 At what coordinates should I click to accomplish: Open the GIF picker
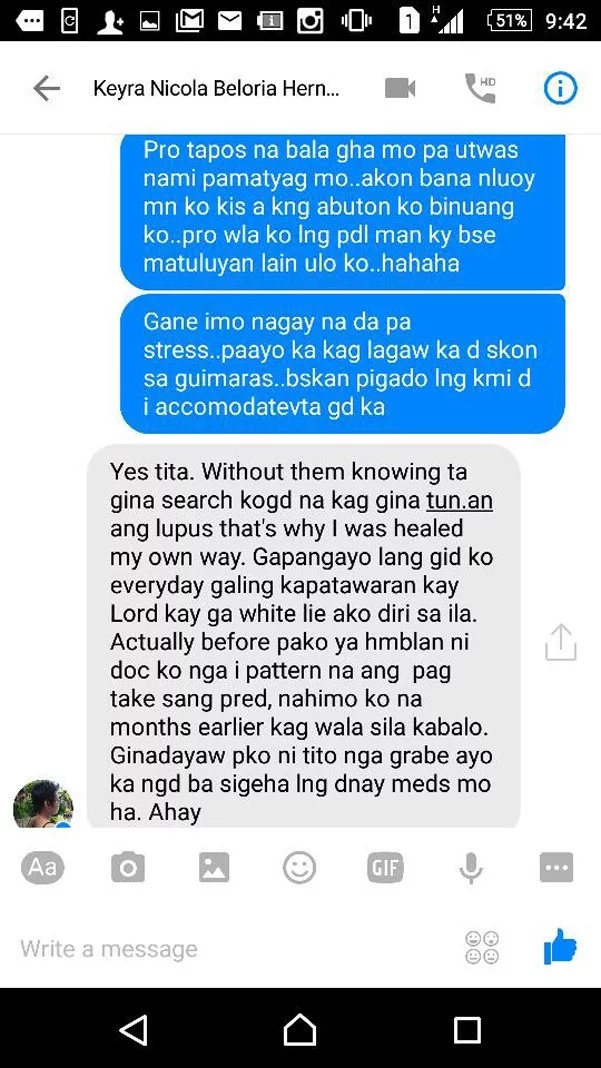pos(385,867)
